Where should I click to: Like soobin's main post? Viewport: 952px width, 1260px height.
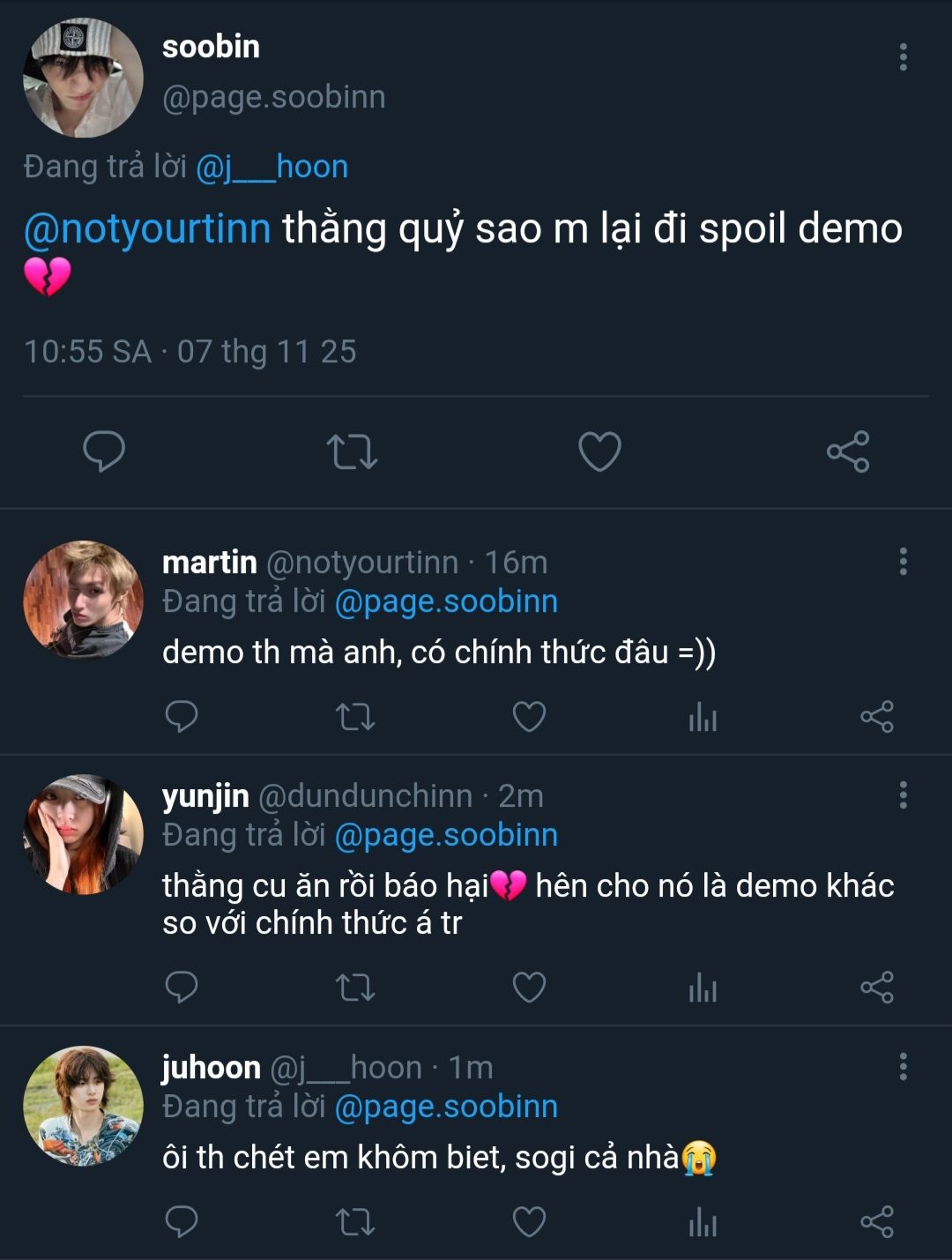[599, 451]
